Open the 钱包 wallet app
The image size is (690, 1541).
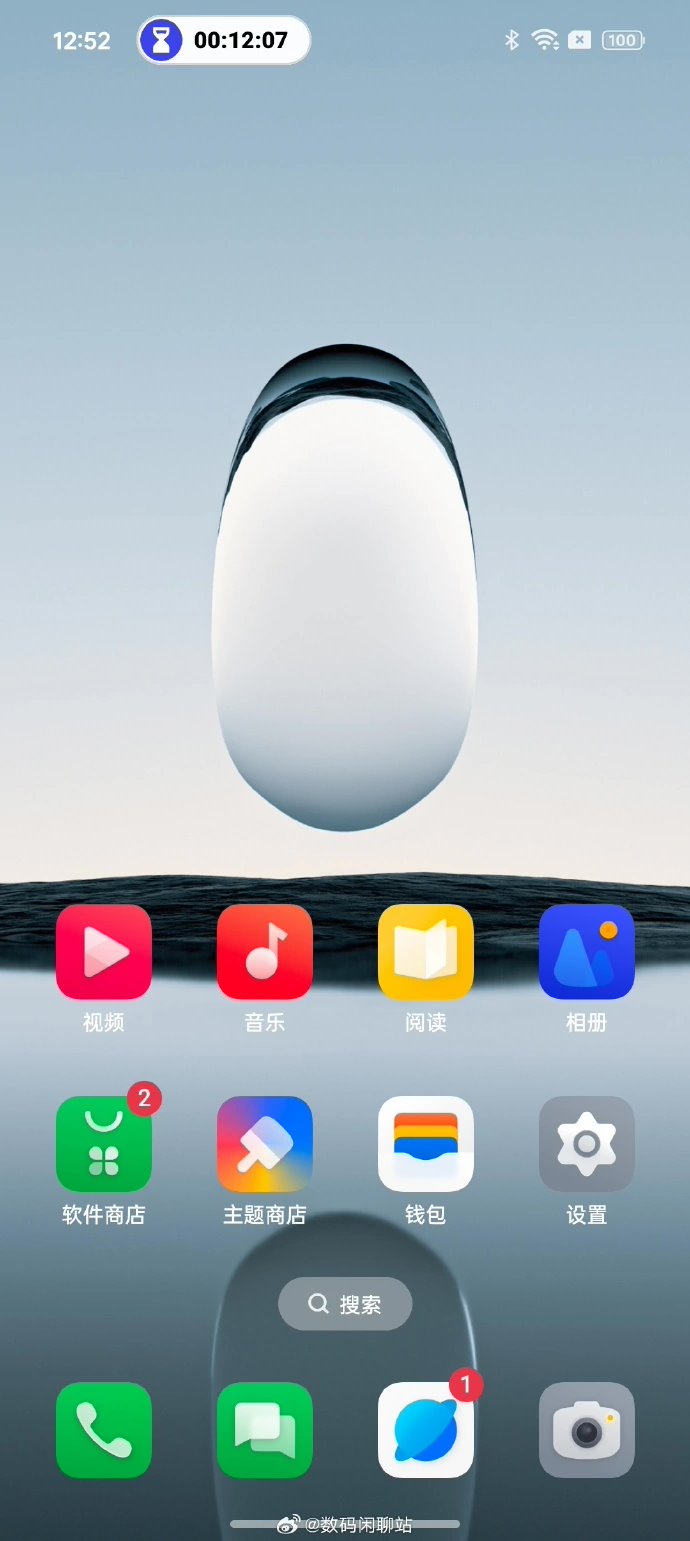[x=426, y=1144]
